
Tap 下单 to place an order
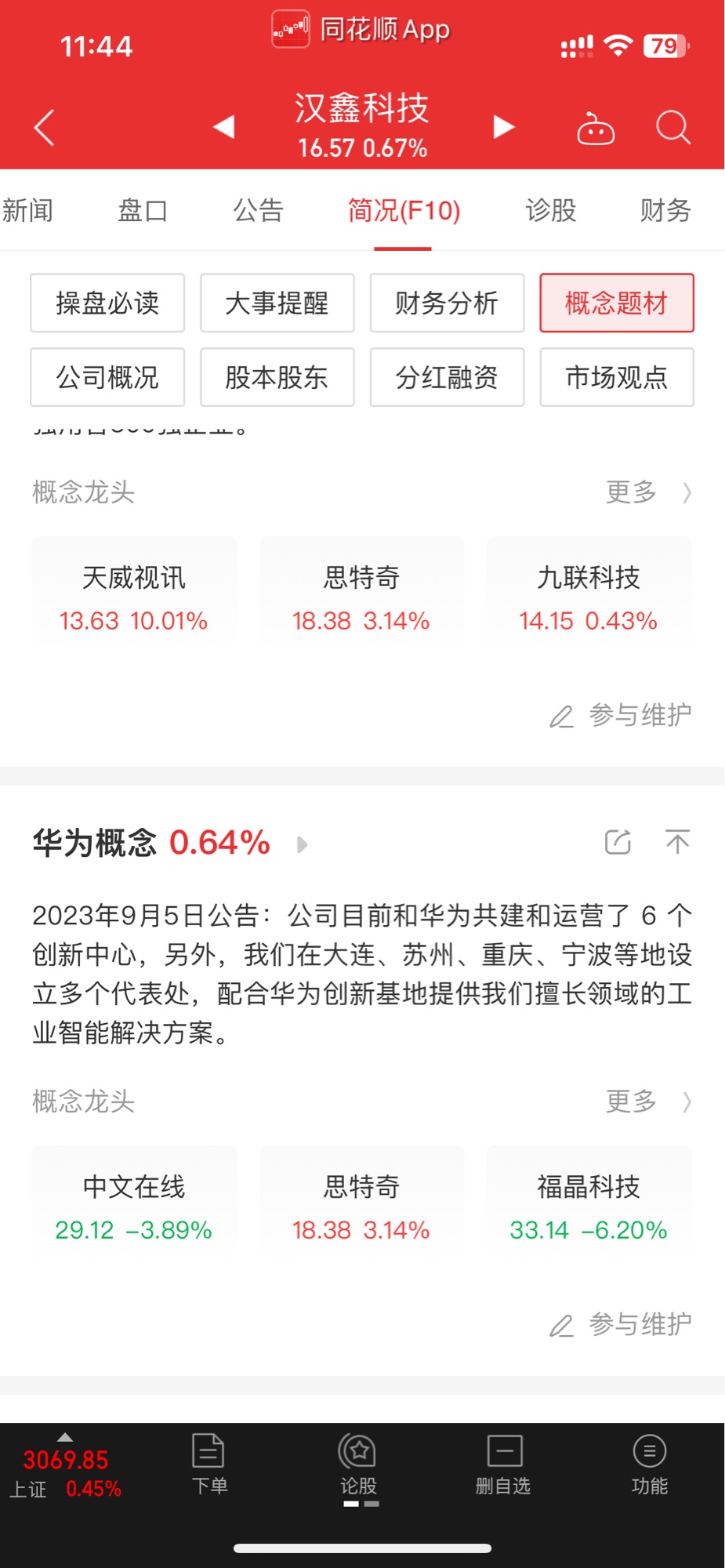click(209, 1463)
